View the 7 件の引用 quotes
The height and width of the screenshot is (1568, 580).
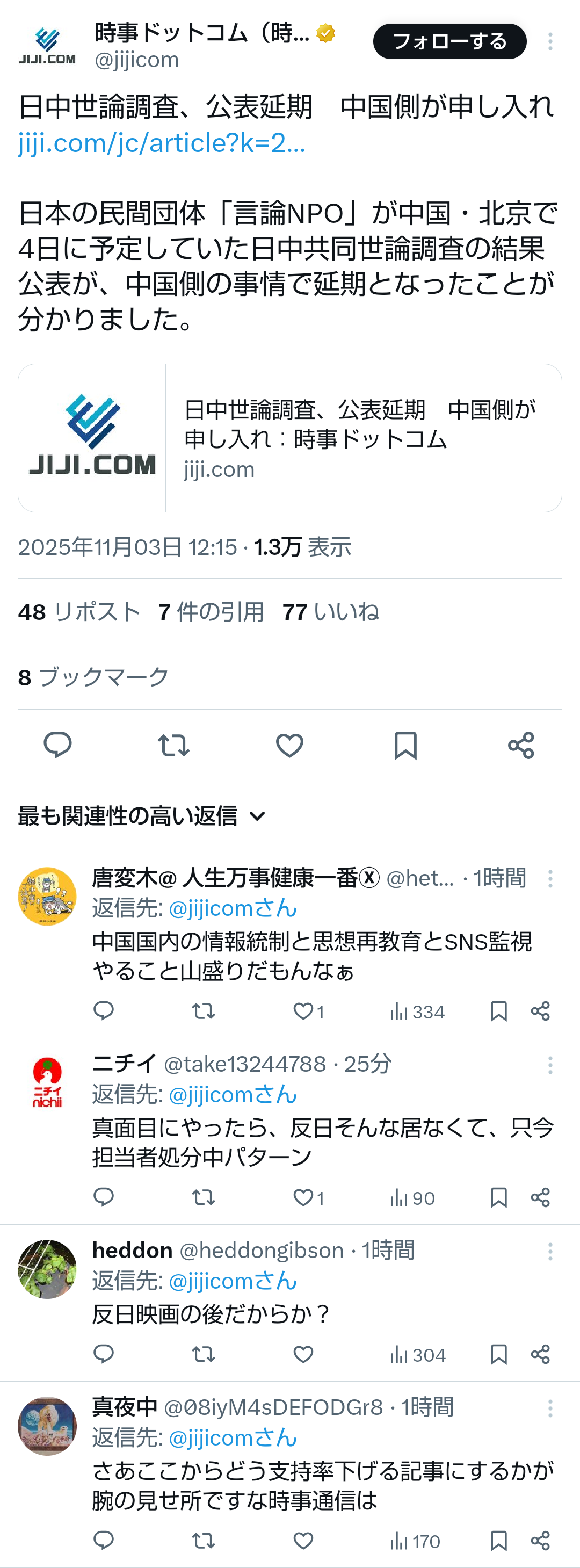coord(211,612)
